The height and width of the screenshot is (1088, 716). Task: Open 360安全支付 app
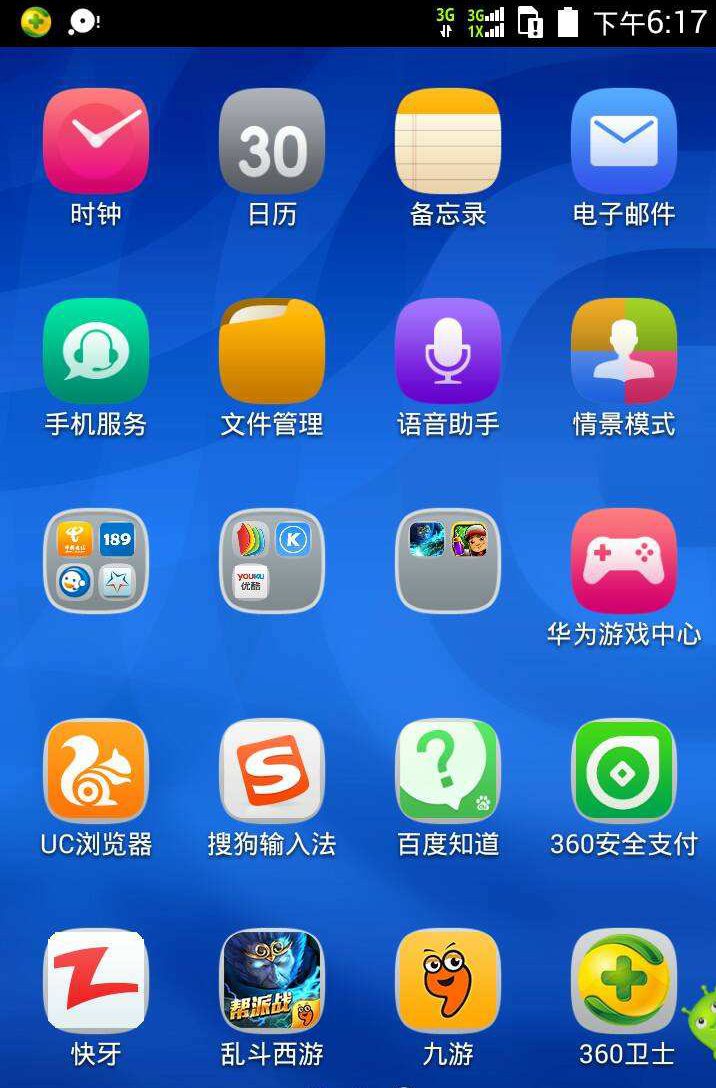(624, 771)
